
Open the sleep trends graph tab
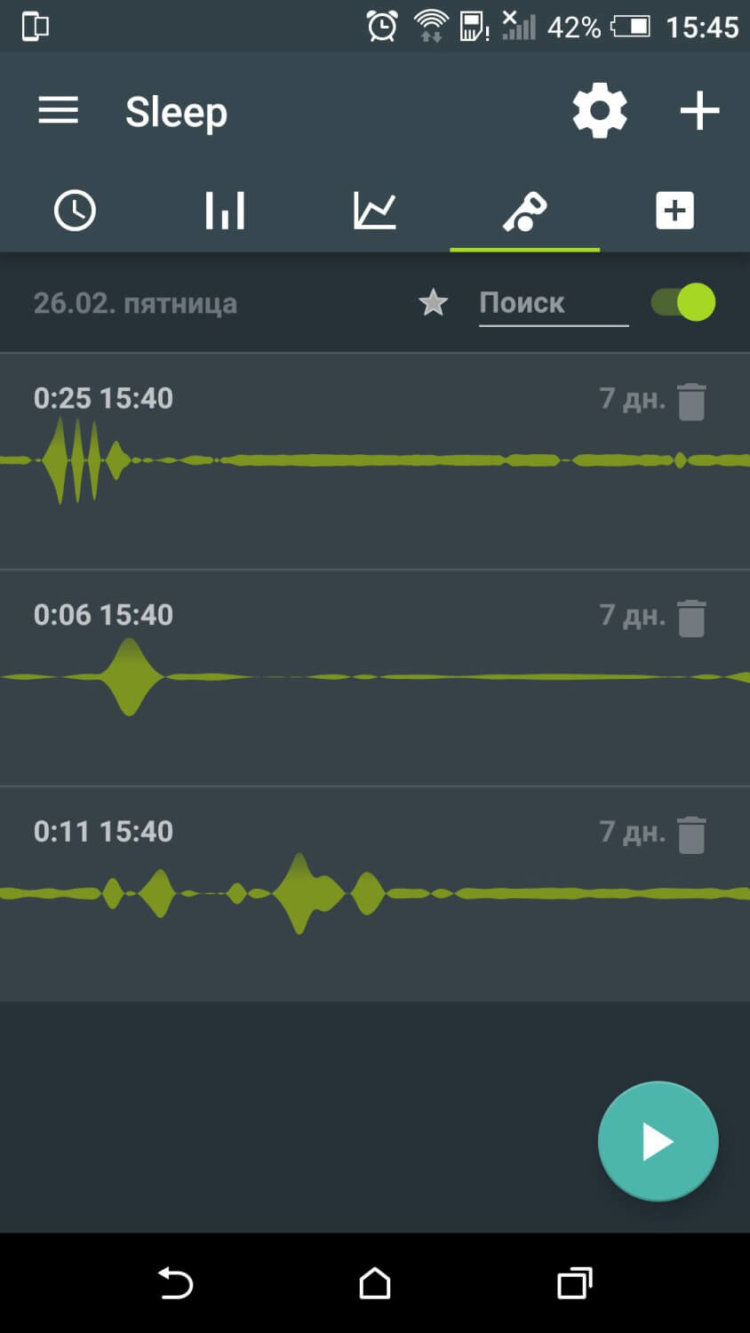(375, 211)
